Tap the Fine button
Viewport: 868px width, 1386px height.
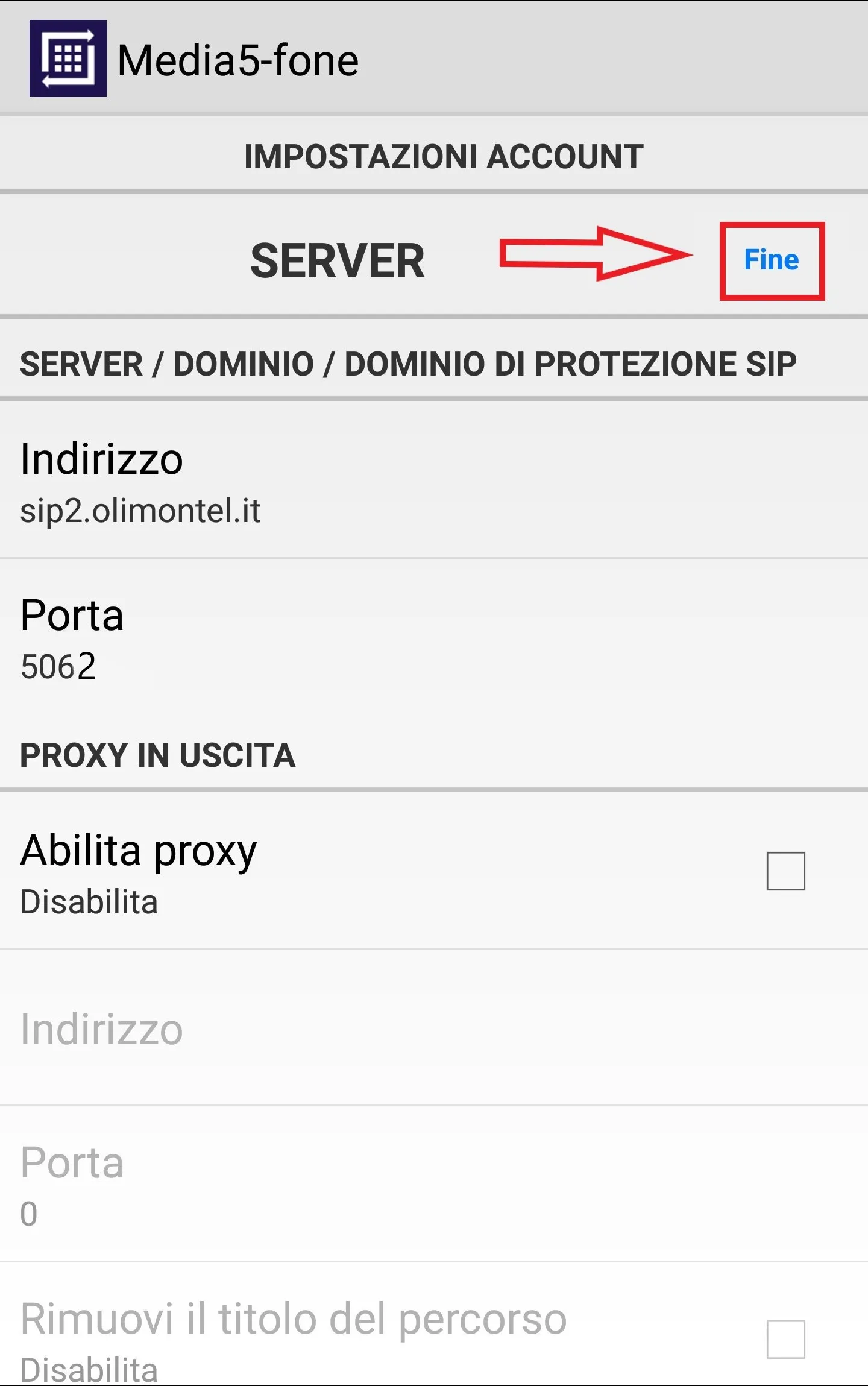coord(771,260)
